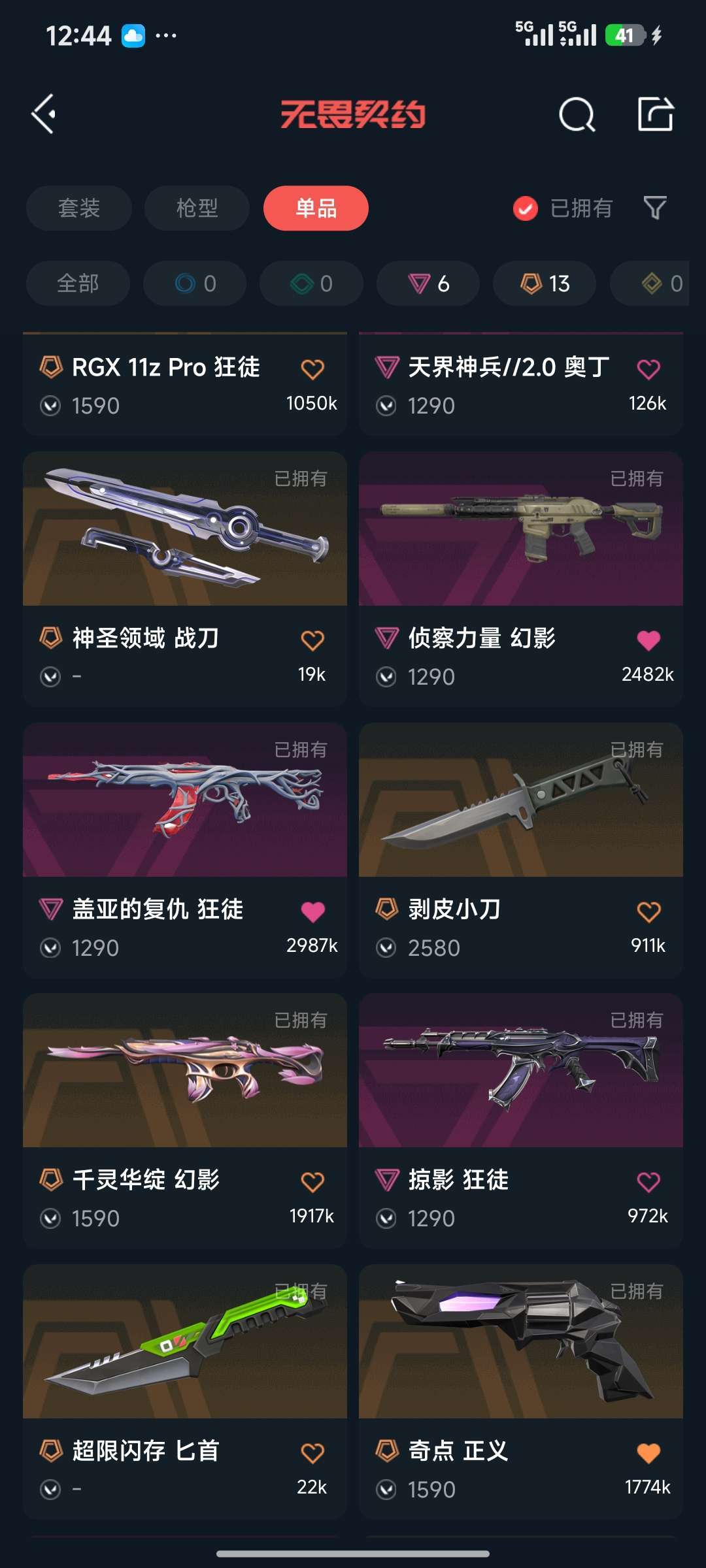Viewport: 706px width, 1568px height.
Task: Unlike the 侦察力量 幻影 skin
Action: (x=648, y=640)
